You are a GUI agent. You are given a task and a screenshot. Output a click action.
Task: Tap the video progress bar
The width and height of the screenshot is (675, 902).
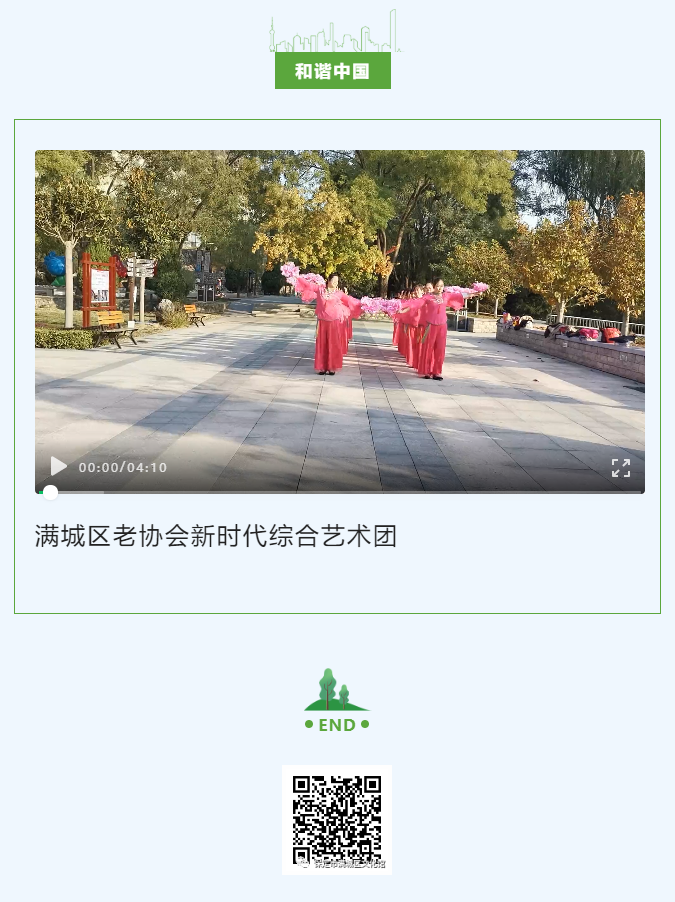(340, 491)
